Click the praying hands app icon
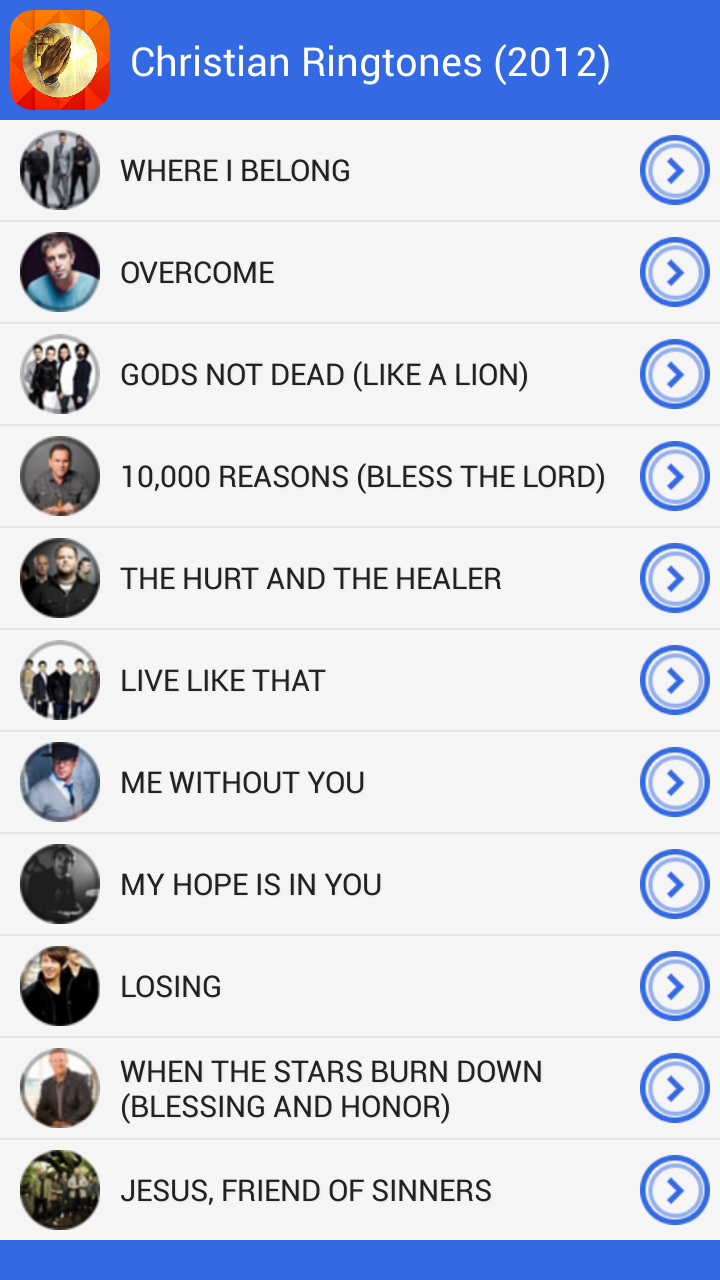 pyautogui.click(x=60, y=60)
